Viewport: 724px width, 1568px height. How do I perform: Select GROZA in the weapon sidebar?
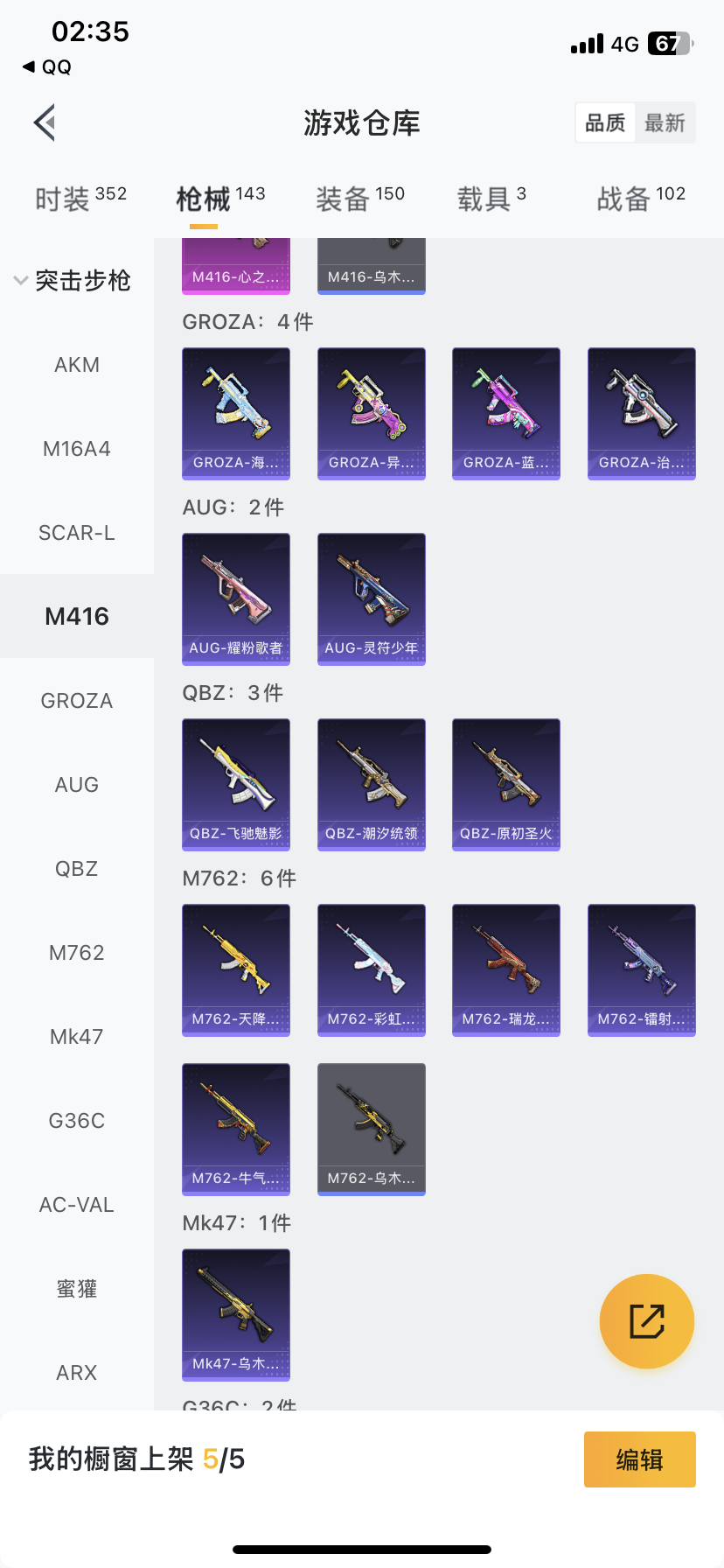pos(77,701)
